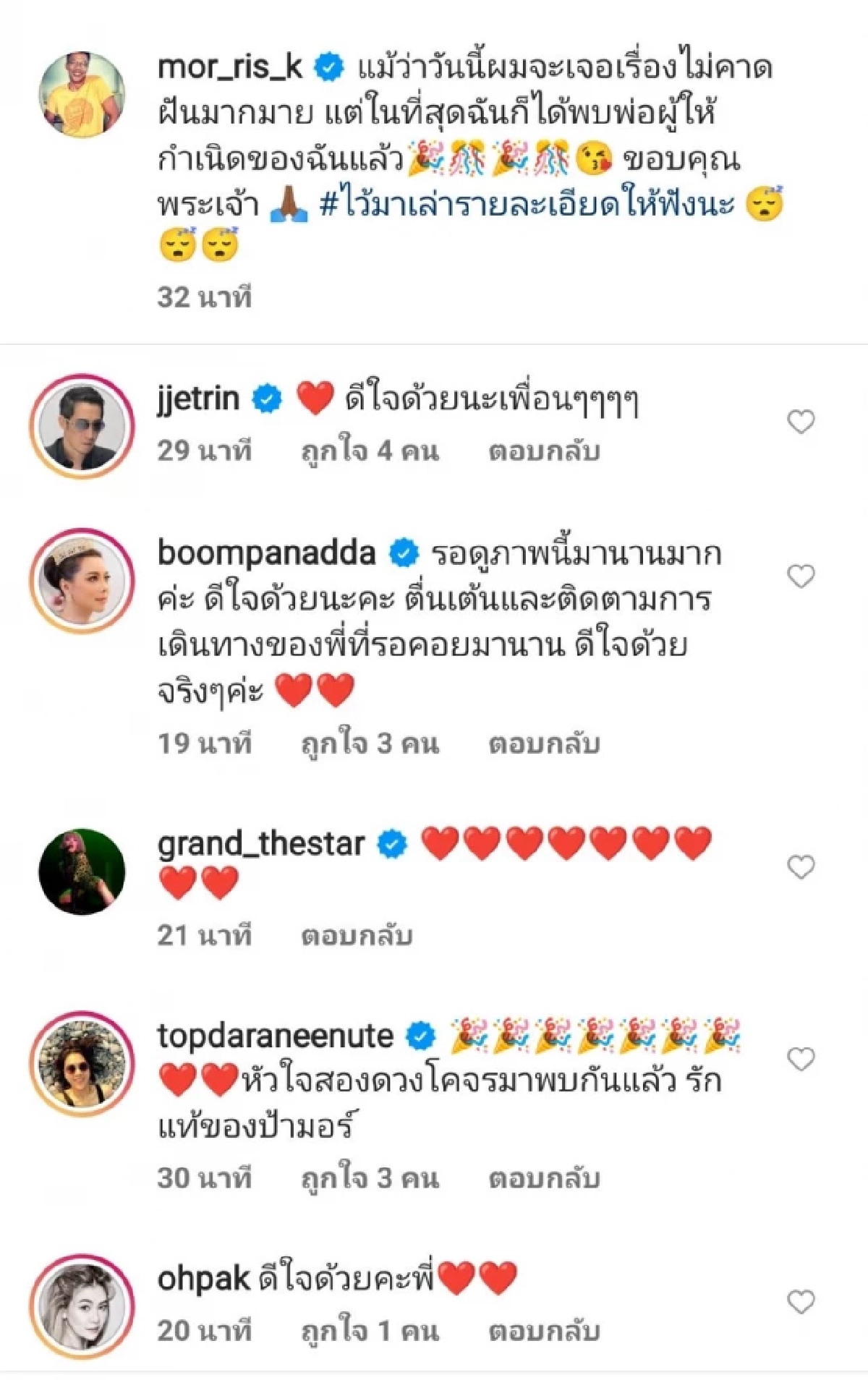Image resolution: width=868 pixels, height=1380 pixels.
Task: Reply to grand_thestar's comment
Action: [x=357, y=936]
